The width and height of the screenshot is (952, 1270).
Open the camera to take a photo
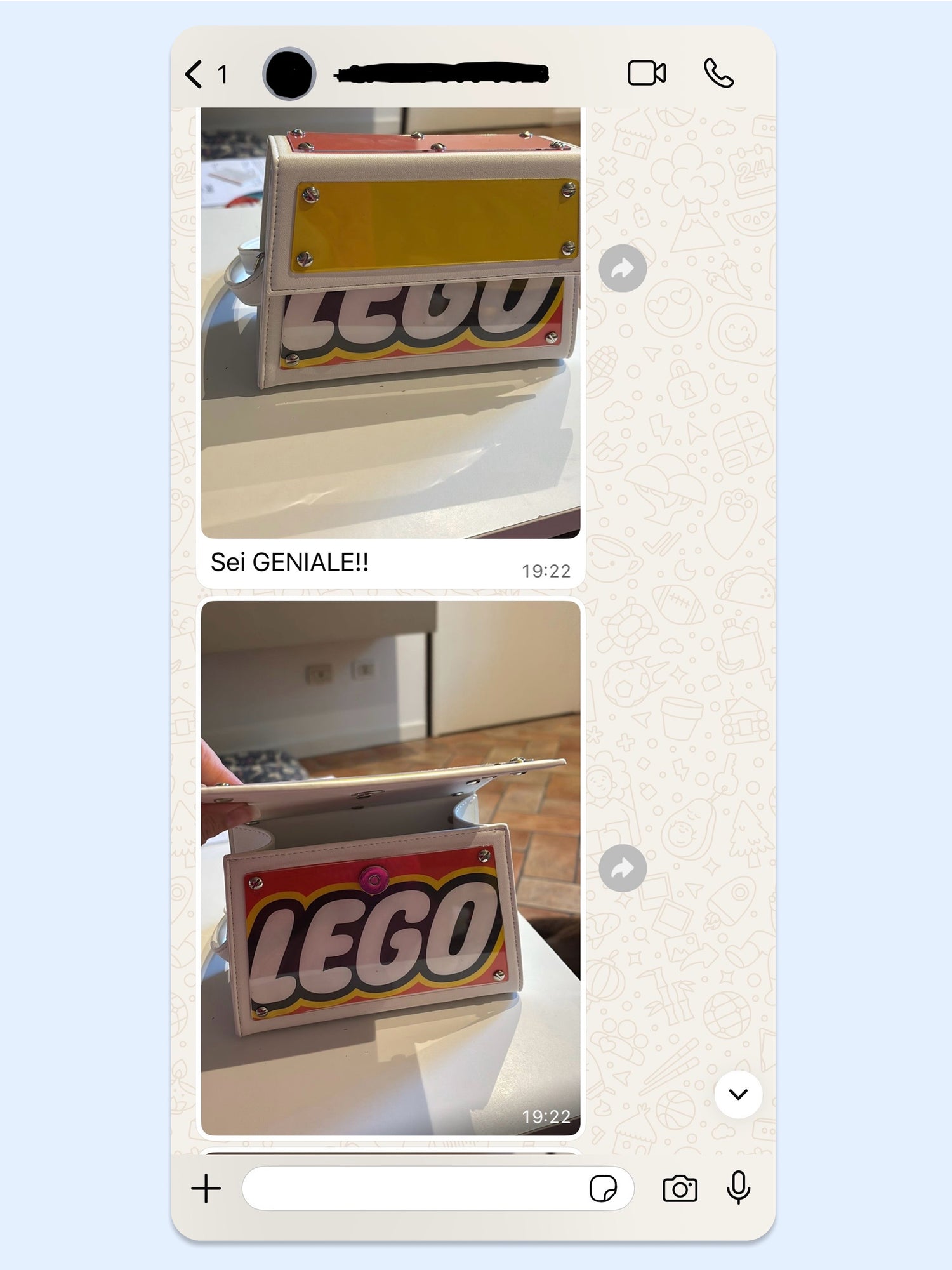[680, 1188]
